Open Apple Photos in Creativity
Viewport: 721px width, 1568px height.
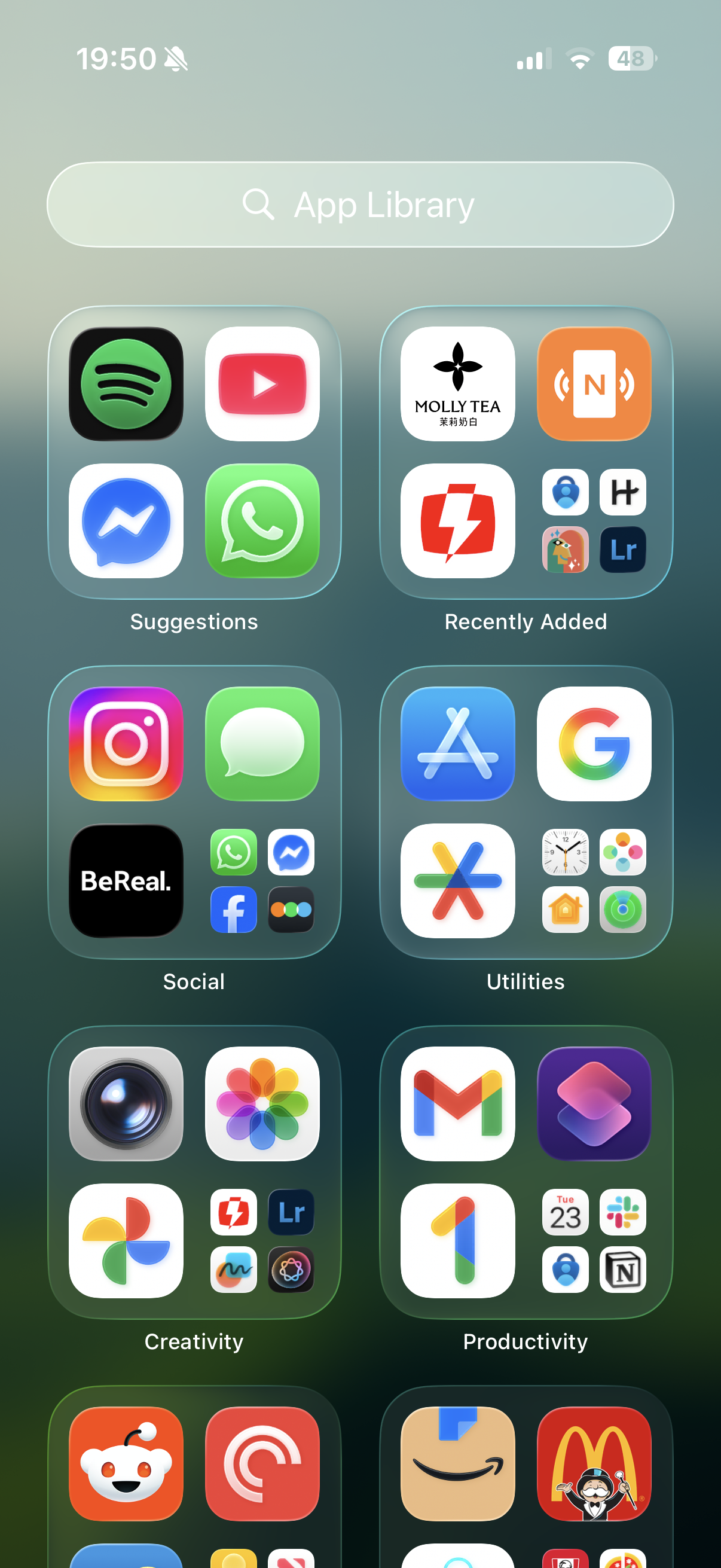point(262,1103)
